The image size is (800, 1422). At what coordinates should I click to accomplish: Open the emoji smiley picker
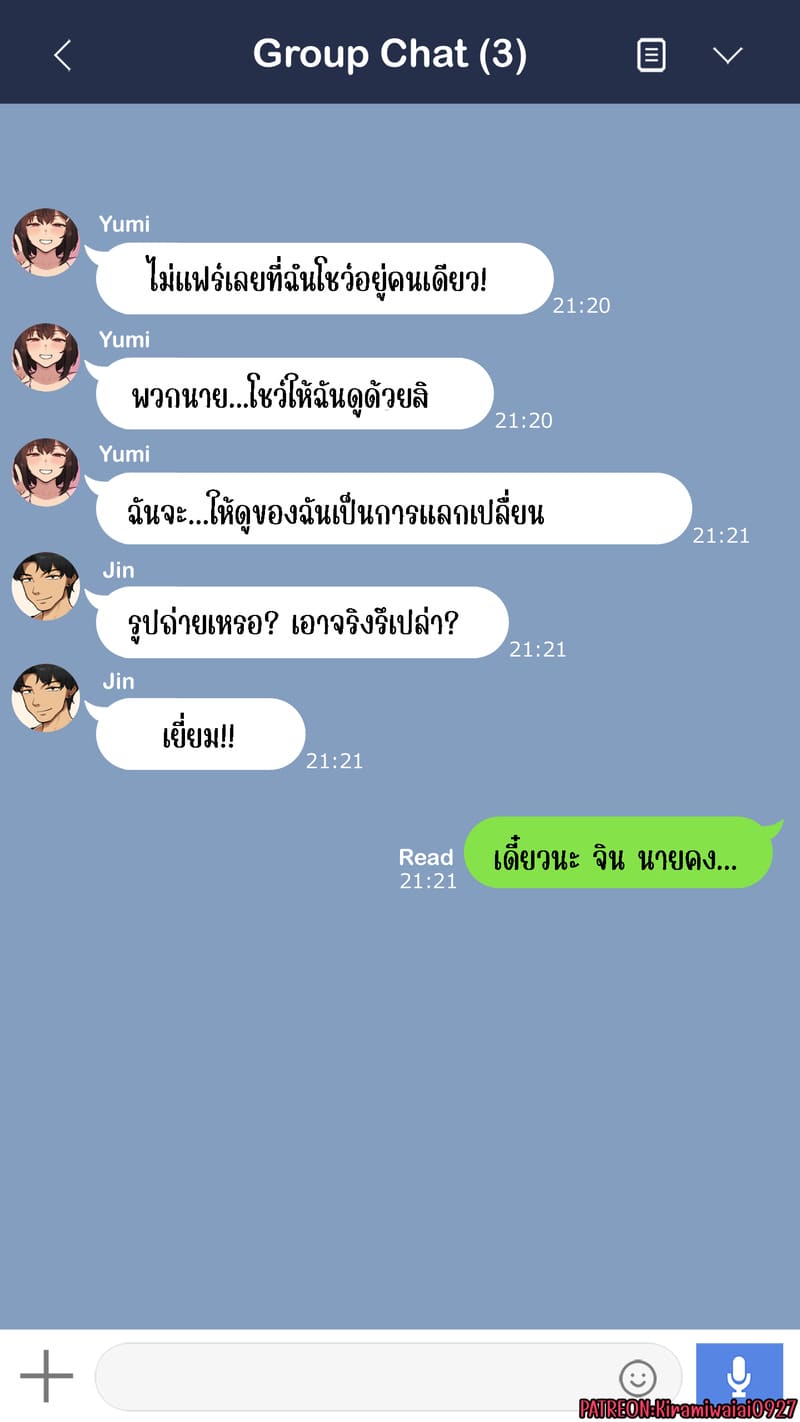pos(640,1377)
